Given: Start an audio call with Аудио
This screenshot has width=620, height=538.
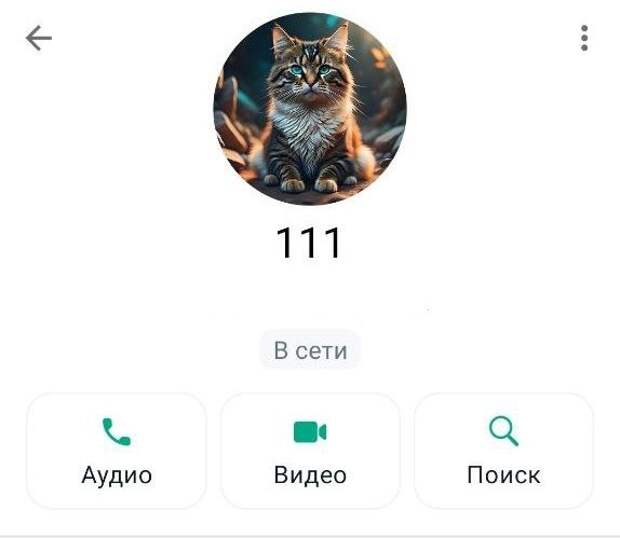Looking at the screenshot, I should [116, 450].
